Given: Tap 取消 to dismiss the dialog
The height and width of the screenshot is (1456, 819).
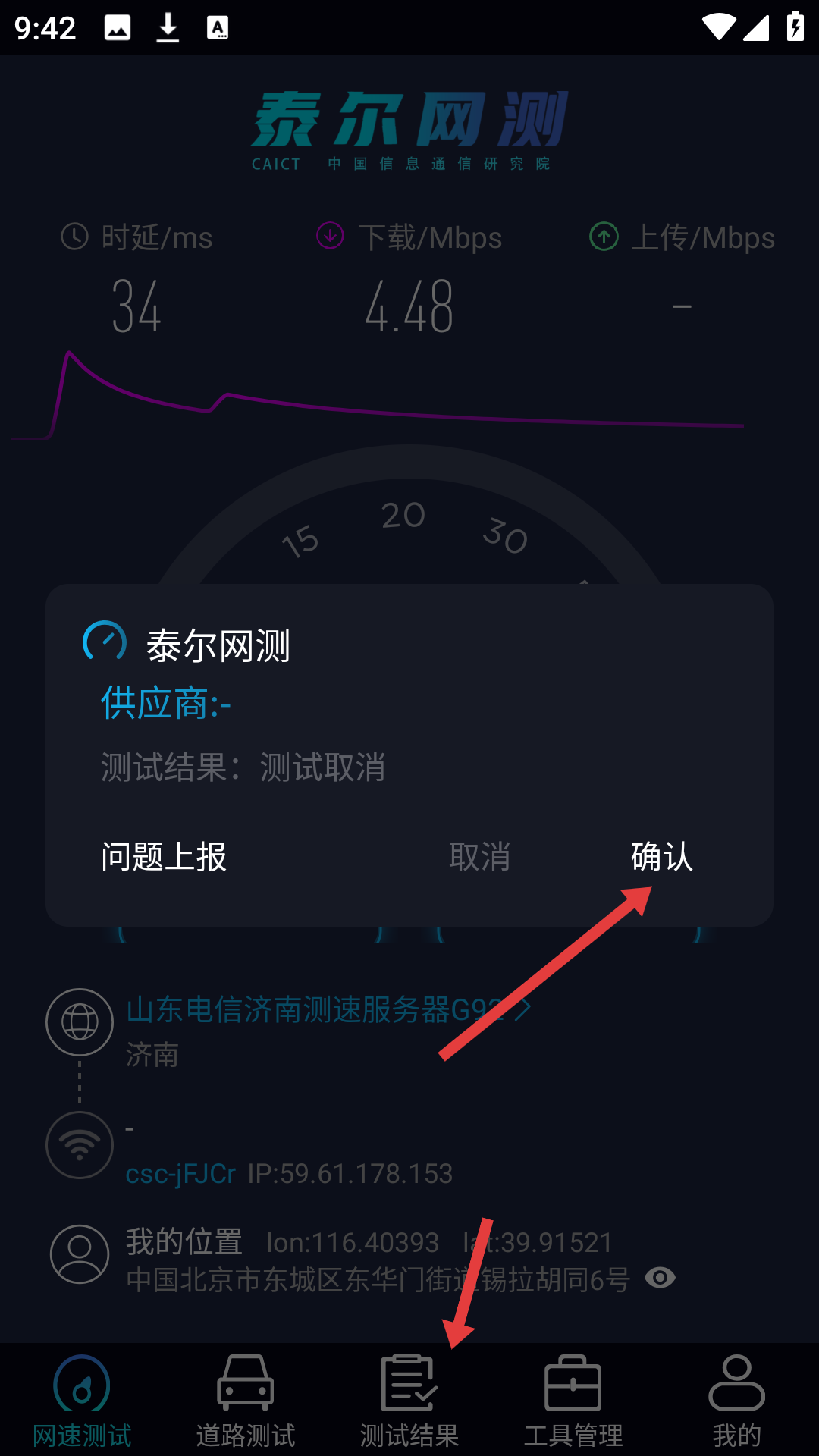Looking at the screenshot, I should [479, 857].
